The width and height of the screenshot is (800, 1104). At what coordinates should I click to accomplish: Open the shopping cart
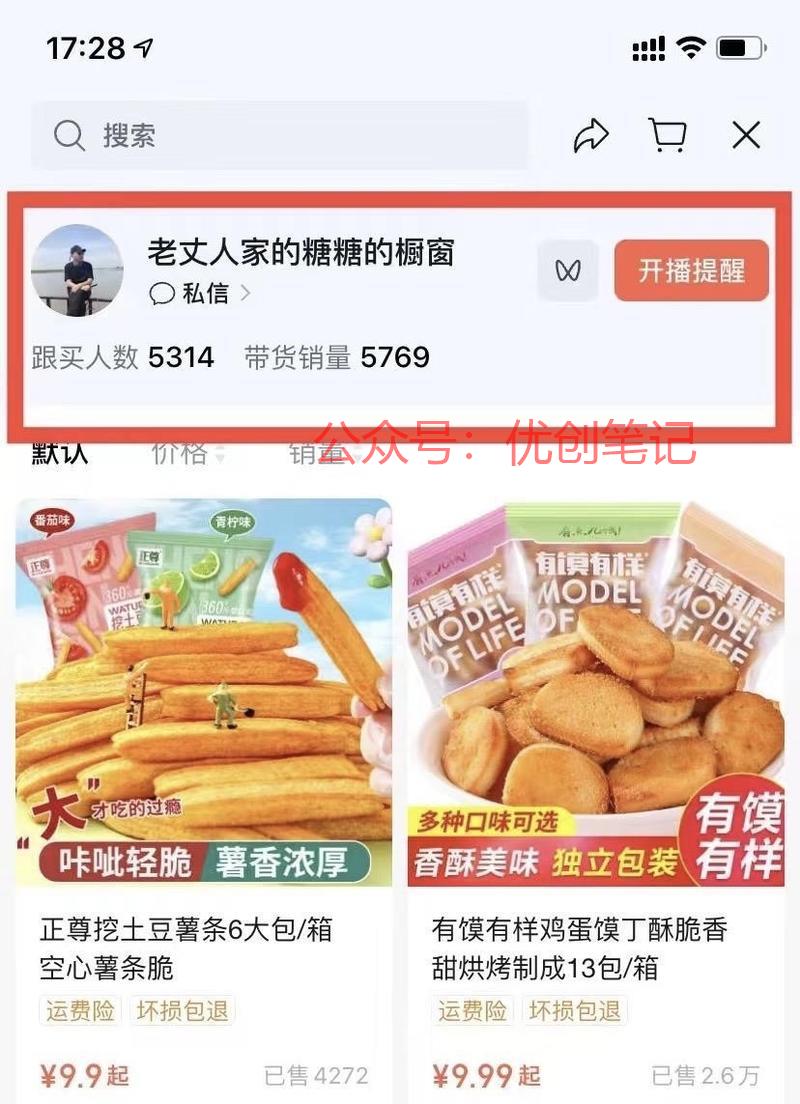(x=668, y=135)
